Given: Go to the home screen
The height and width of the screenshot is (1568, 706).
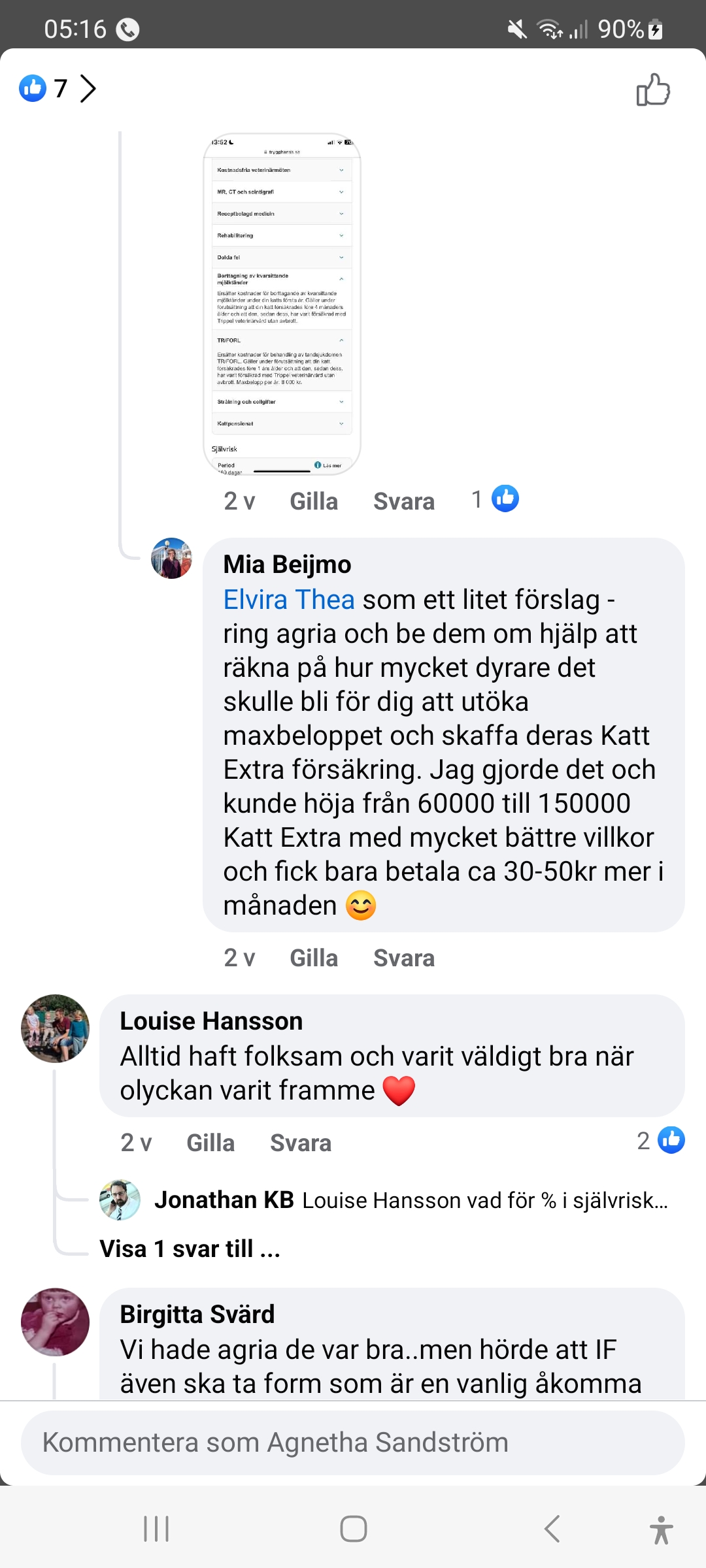Looking at the screenshot, I should click(x=353, y=1529).
